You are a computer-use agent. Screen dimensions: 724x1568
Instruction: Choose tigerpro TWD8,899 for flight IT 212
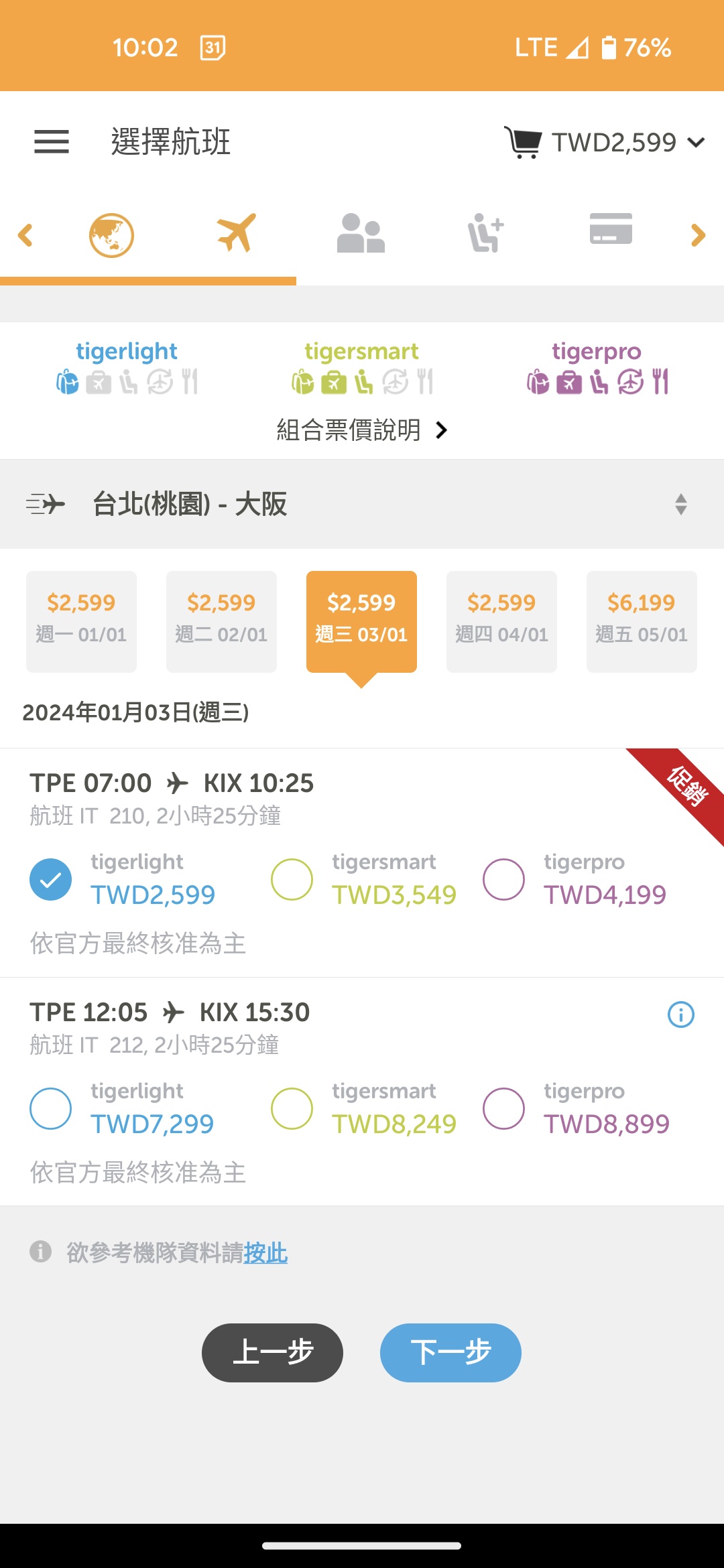coord(503,1108)
